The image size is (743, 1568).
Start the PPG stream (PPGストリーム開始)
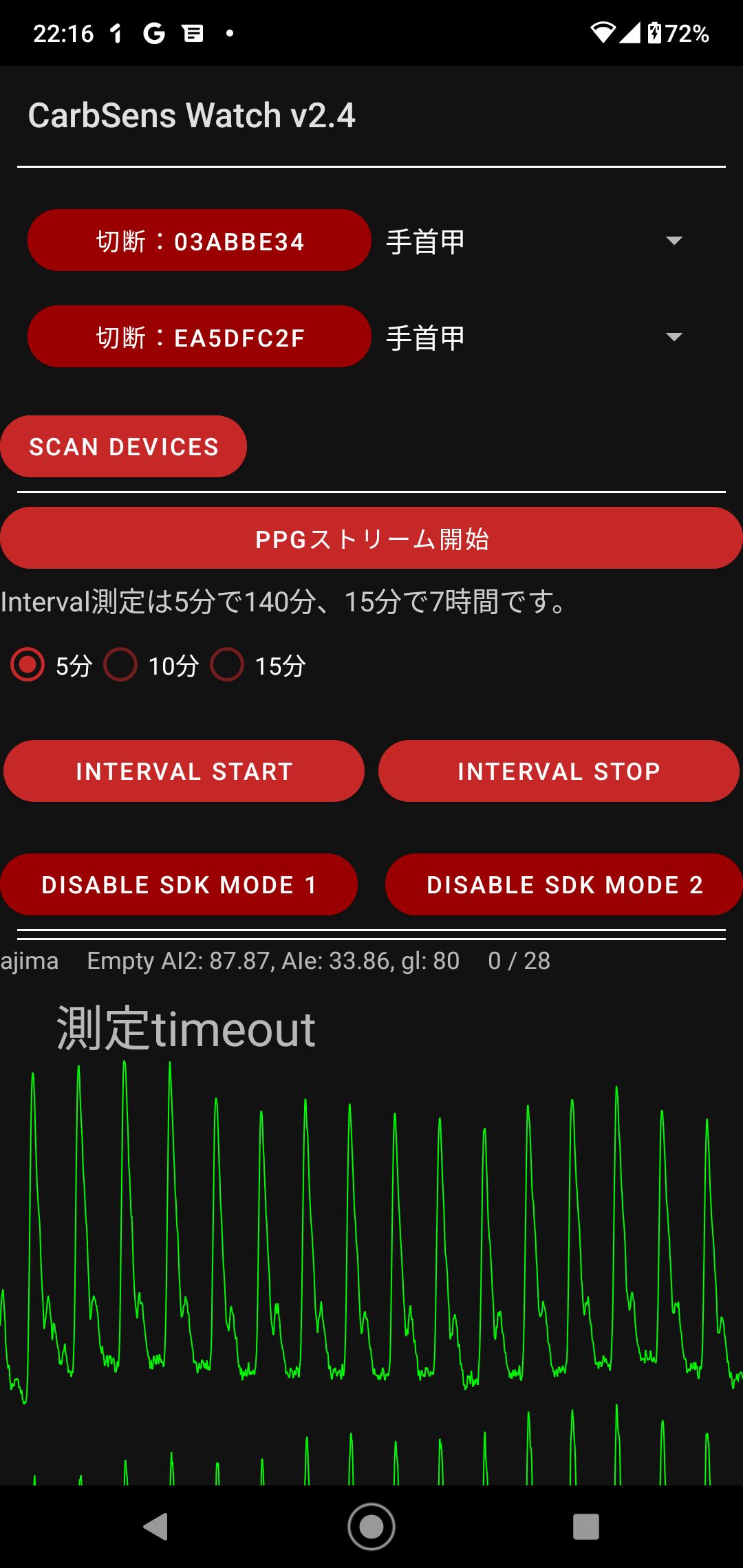pyautogui.click(x=371, y=538)
